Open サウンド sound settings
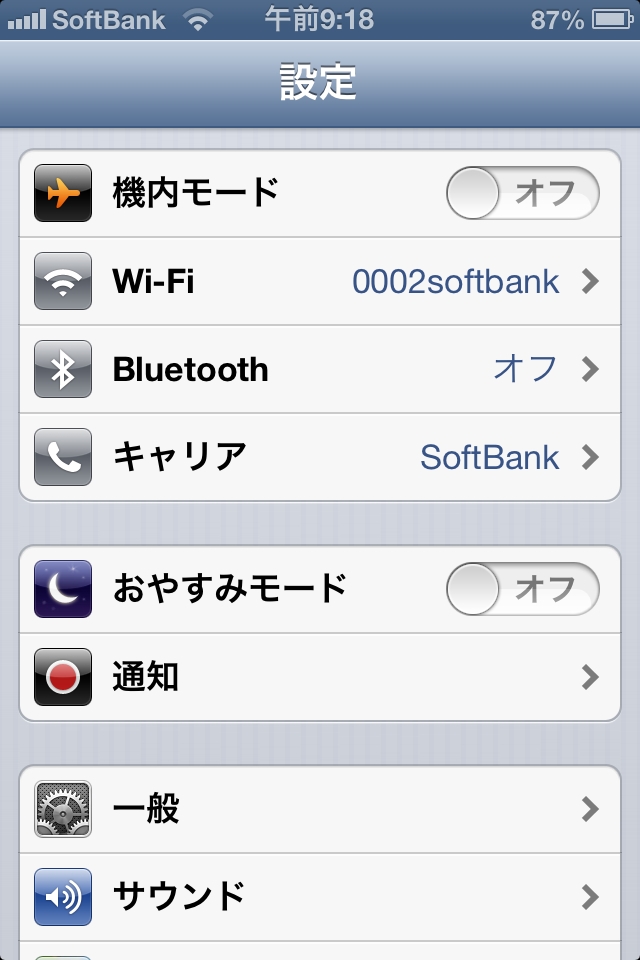Viewport: 640px width, 960px height. tap(320, 895)
